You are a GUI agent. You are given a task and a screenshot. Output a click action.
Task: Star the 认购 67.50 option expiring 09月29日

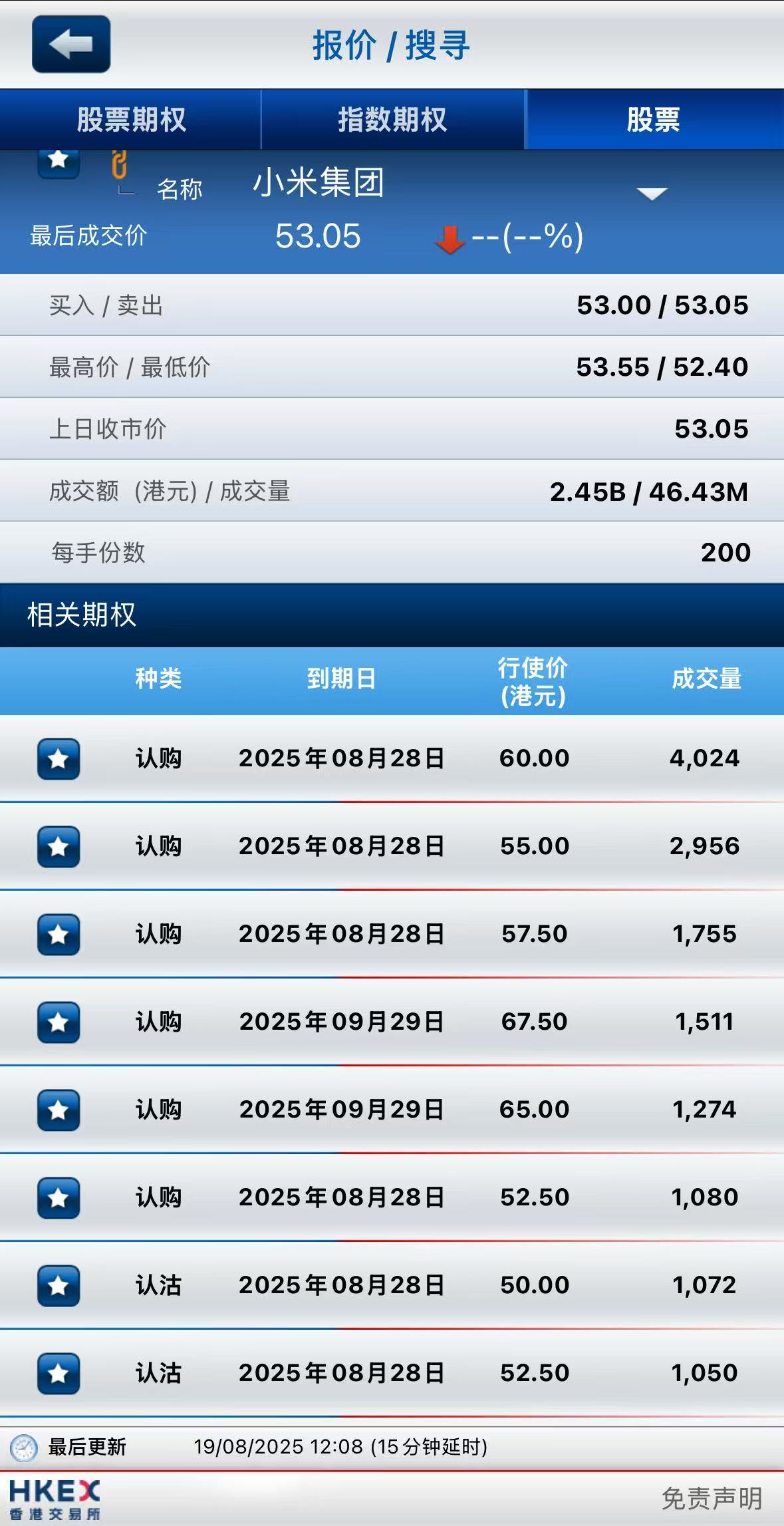click(x=59, y=1022)
